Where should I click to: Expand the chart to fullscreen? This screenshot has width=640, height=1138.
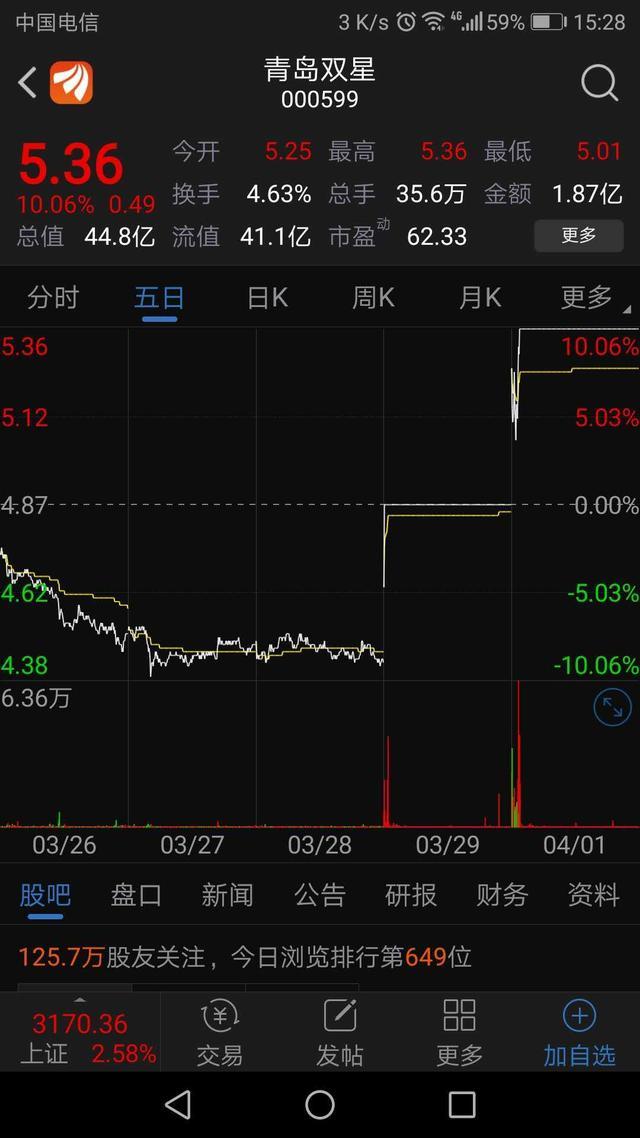click(x=612, y=707)
